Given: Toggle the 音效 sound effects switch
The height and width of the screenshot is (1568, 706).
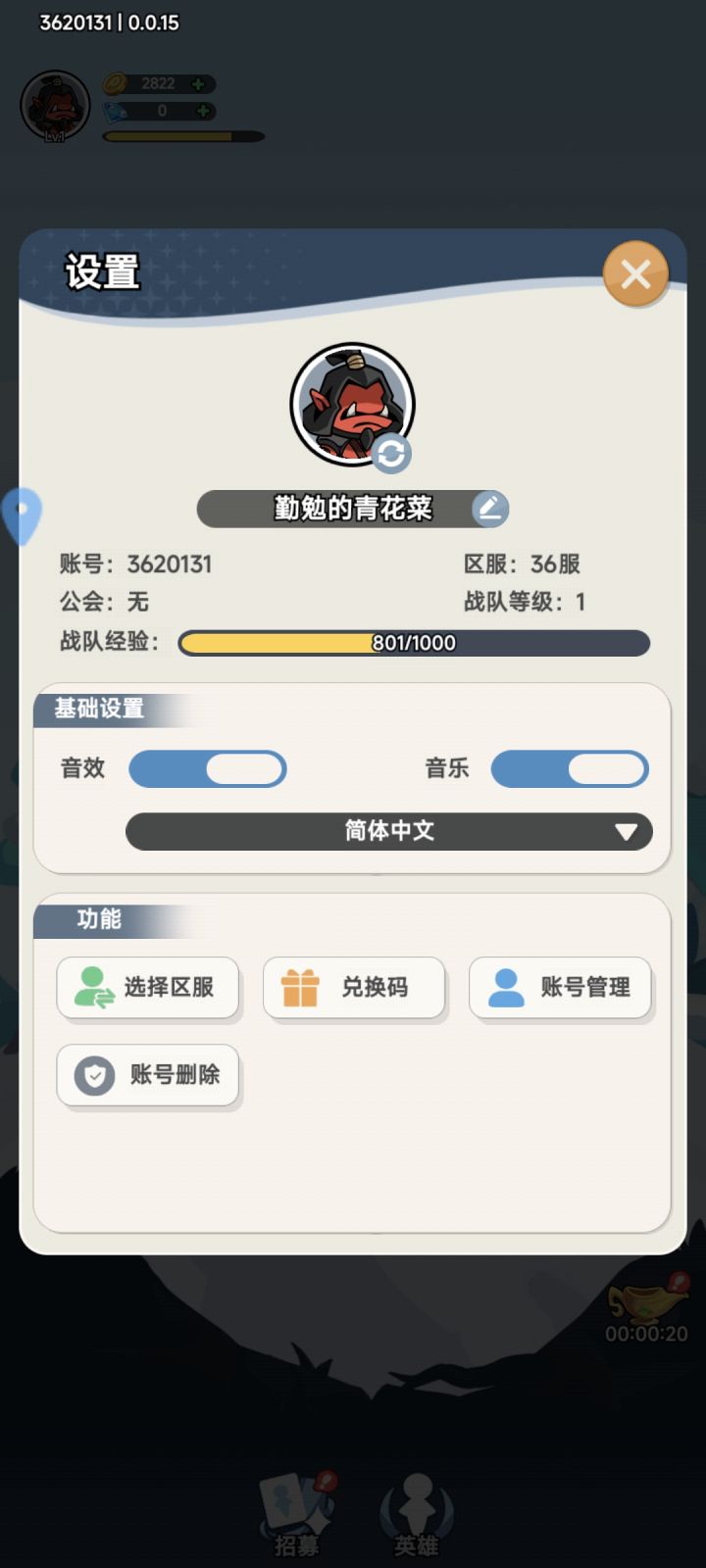Looking at the screenshot, I should [207, 769].
